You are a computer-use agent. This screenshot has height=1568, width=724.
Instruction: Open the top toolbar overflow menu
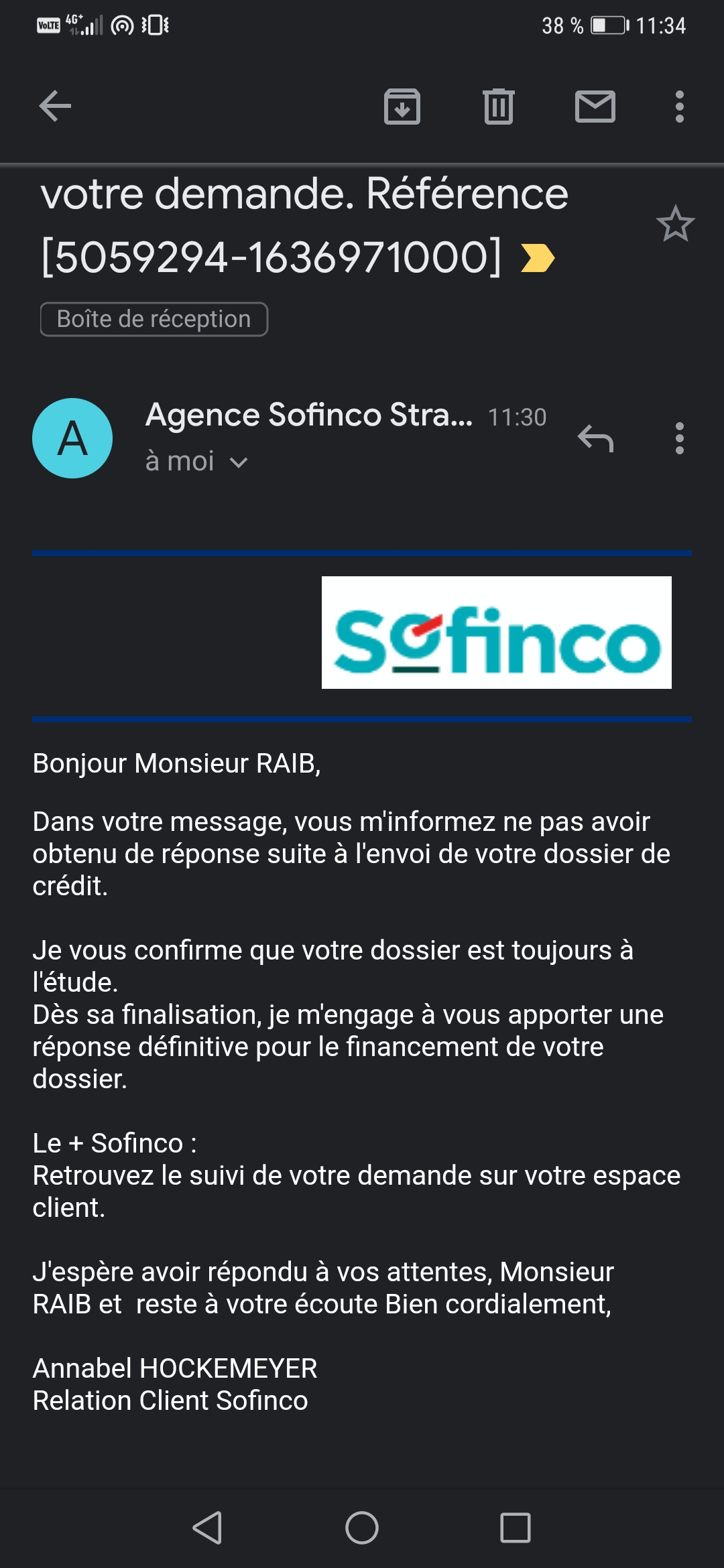680,107
